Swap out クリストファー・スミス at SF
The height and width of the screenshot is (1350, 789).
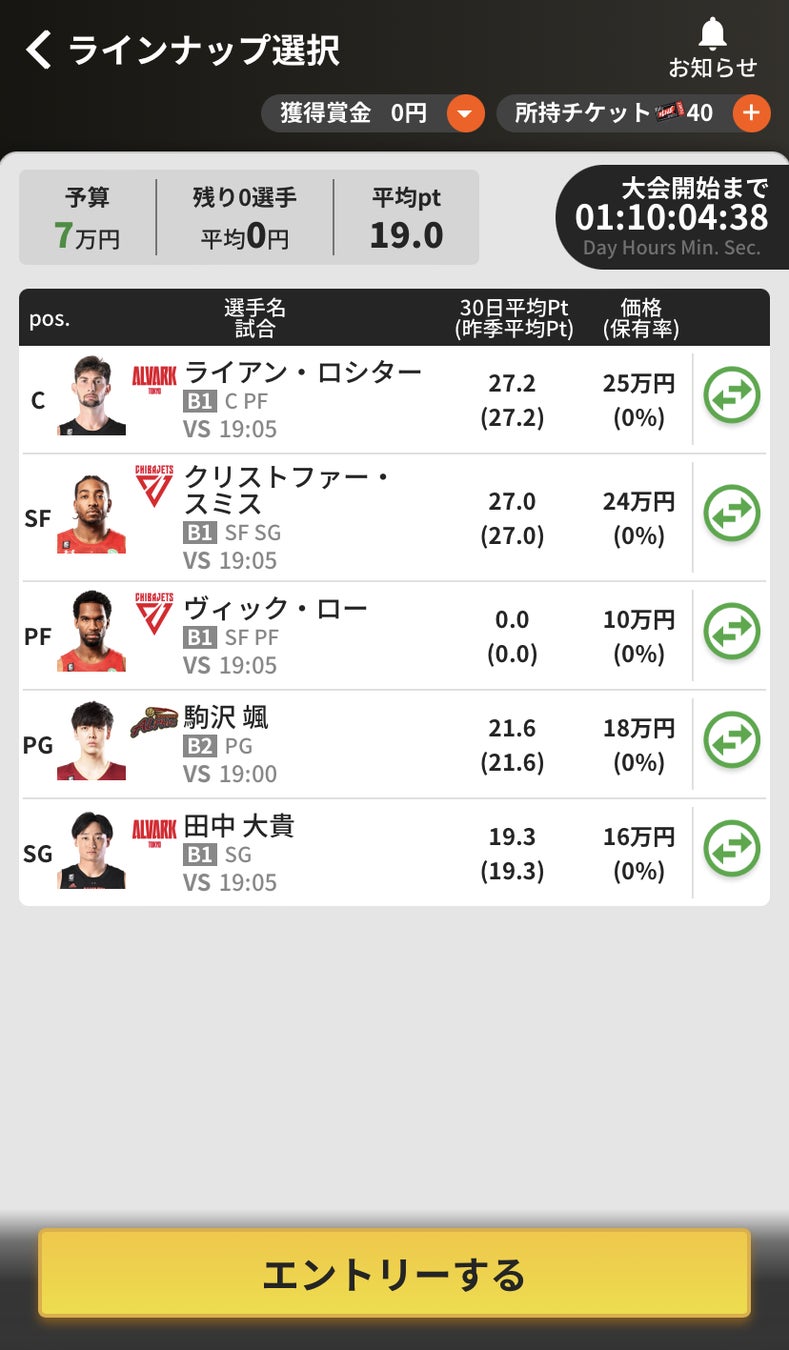tap(732, 514)
